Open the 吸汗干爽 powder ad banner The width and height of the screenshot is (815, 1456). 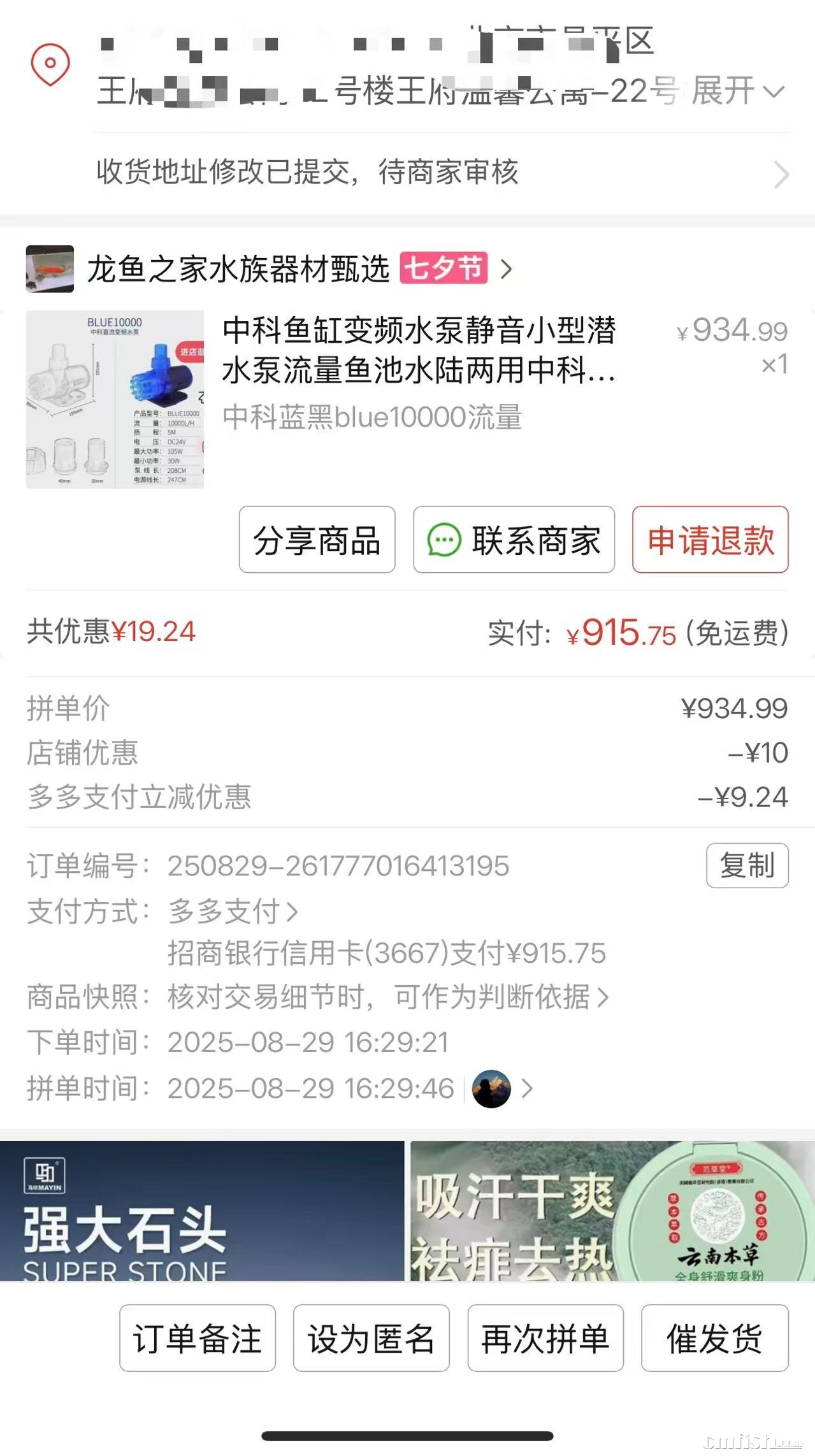click(612, 1211)
